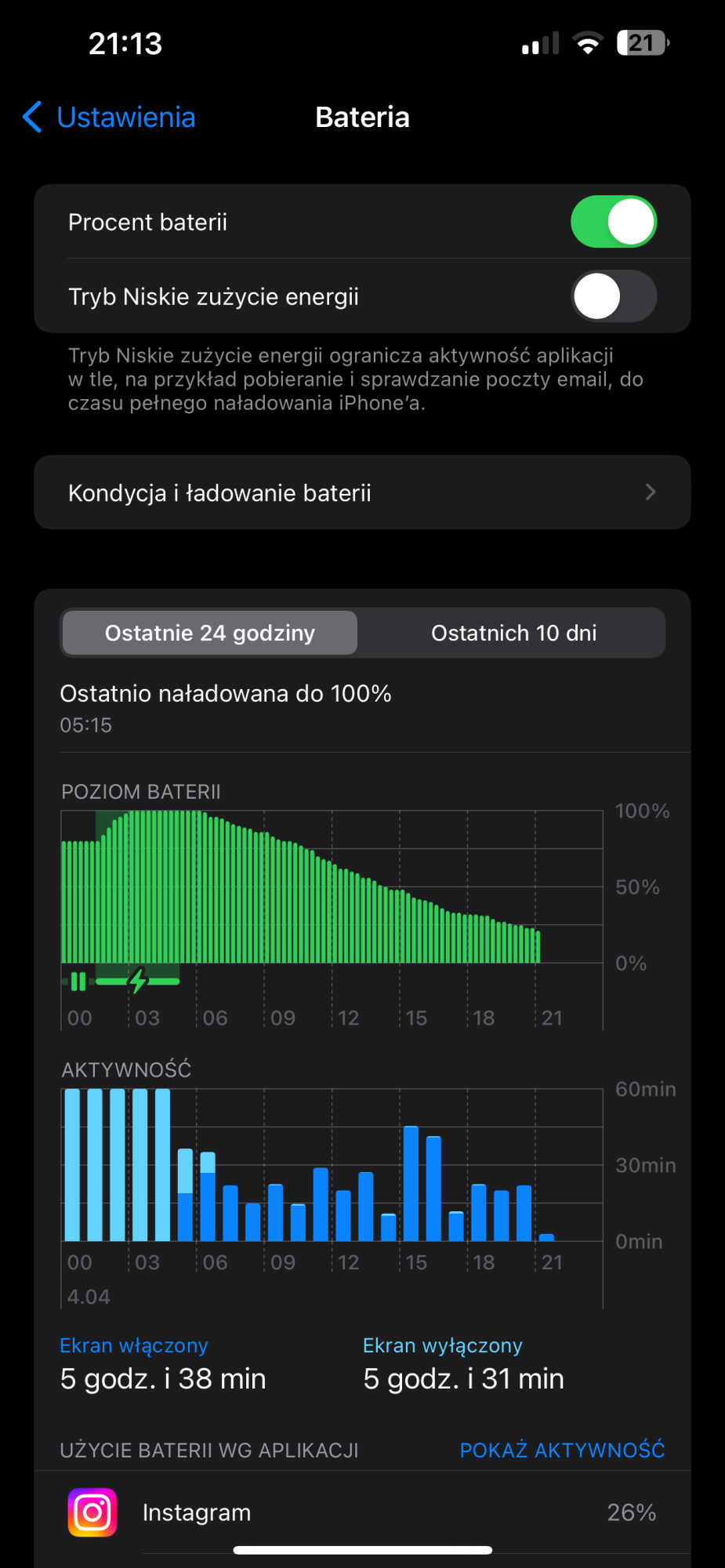The width and height of the screenshot is (725, 1568).
Task: Disable the Procent baterii switch
Action: point(614,222)
